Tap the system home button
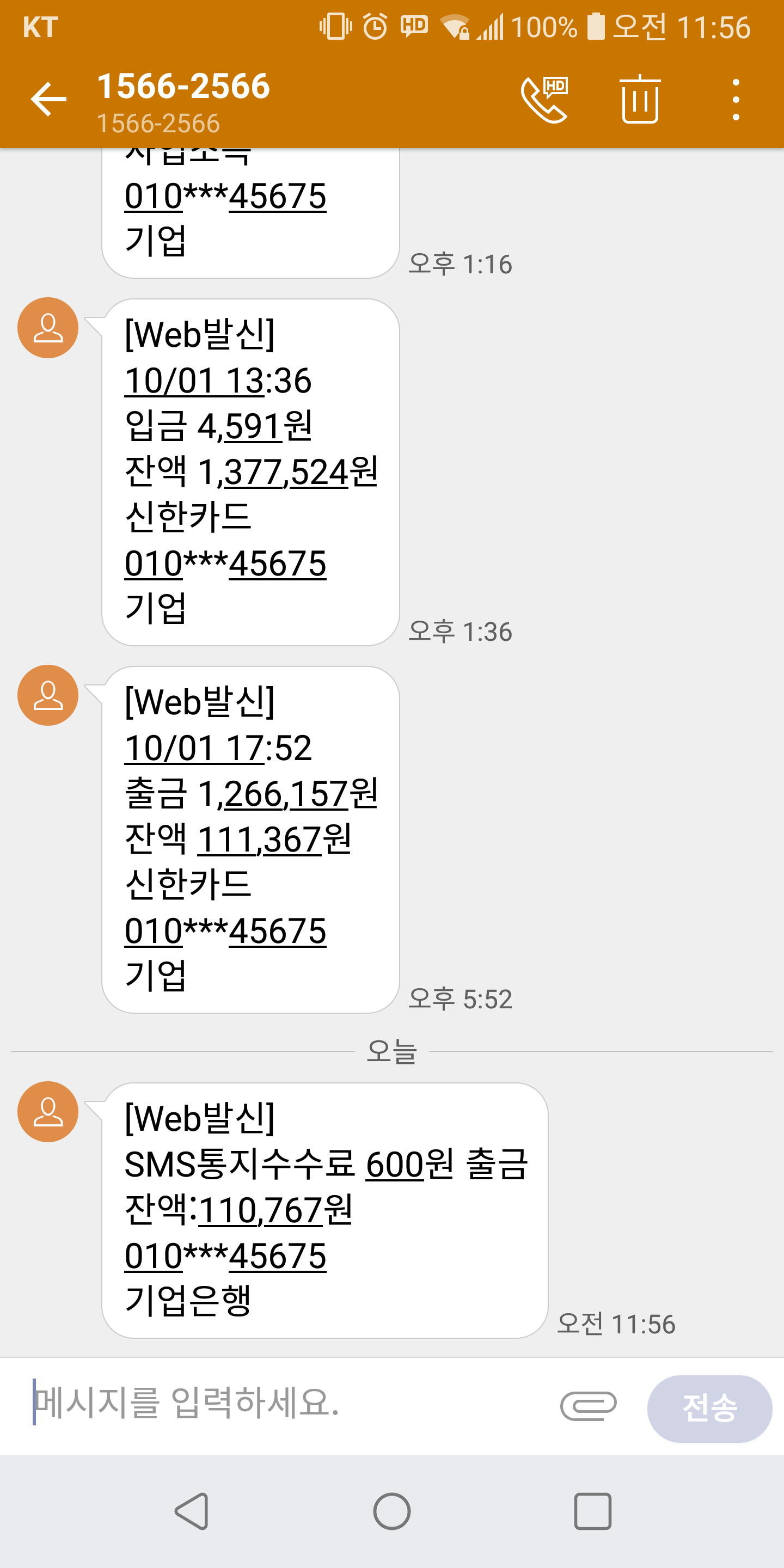This screenshot has width=784, height=1568. pyautogui.click(x=392, y=1511)
